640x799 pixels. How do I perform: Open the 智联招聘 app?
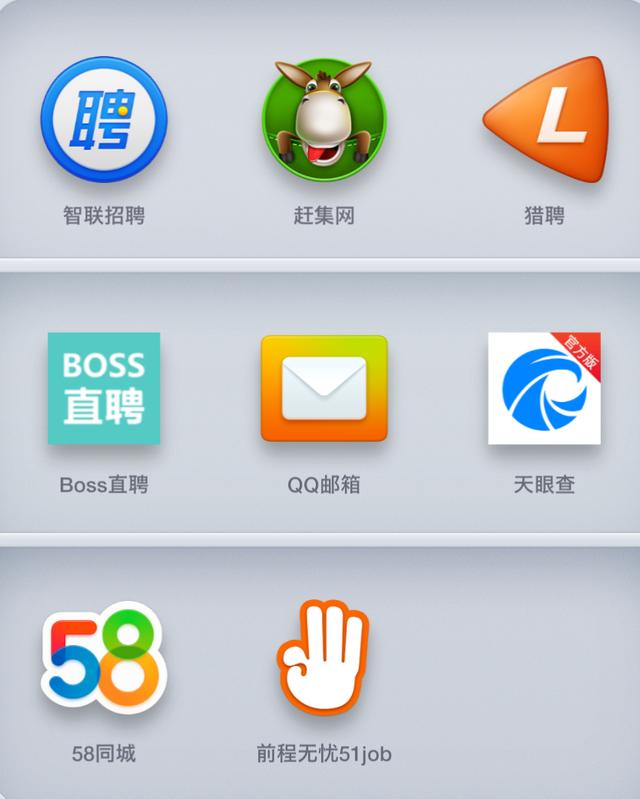pos(104,120)
